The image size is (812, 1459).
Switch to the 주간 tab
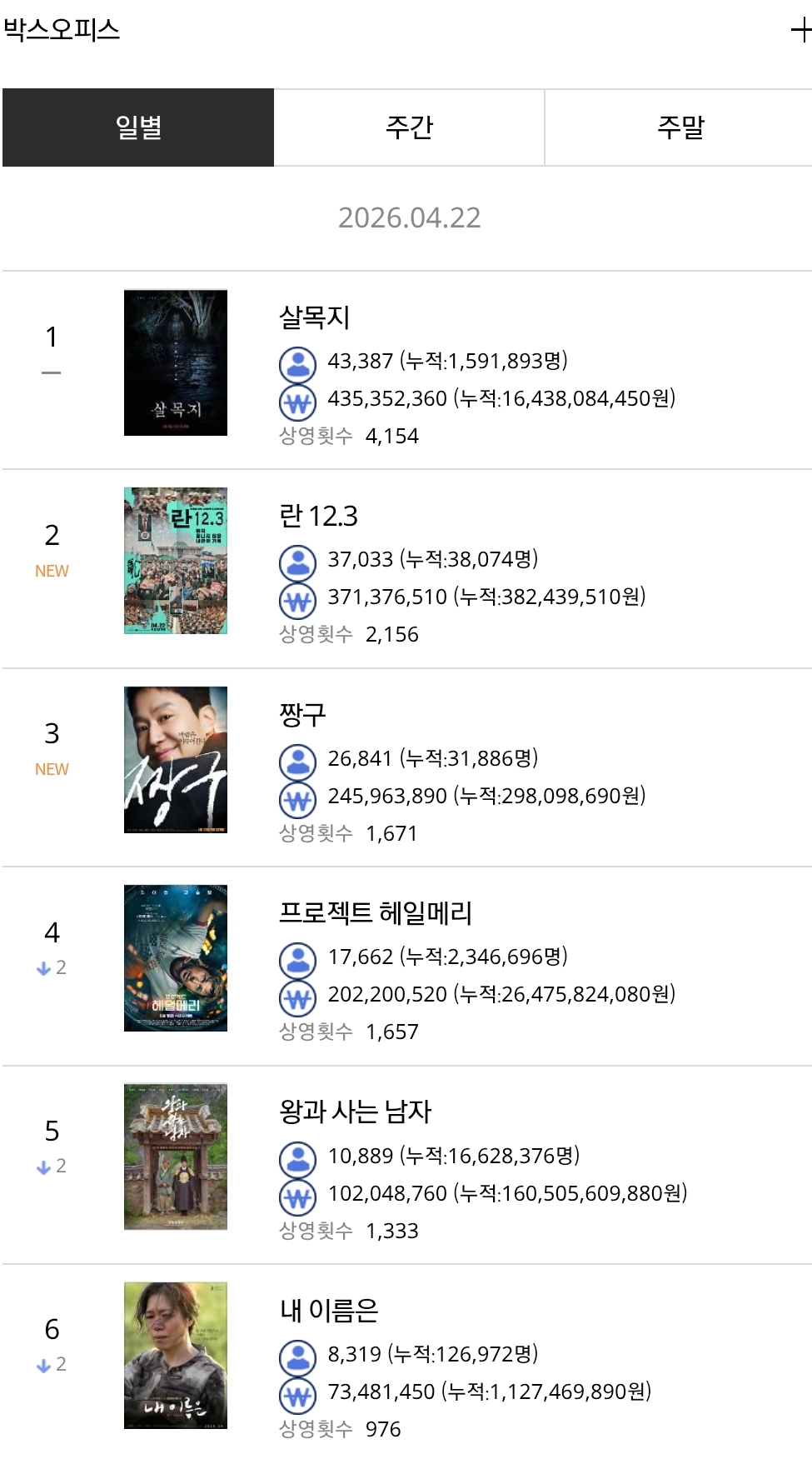point(409,127)
